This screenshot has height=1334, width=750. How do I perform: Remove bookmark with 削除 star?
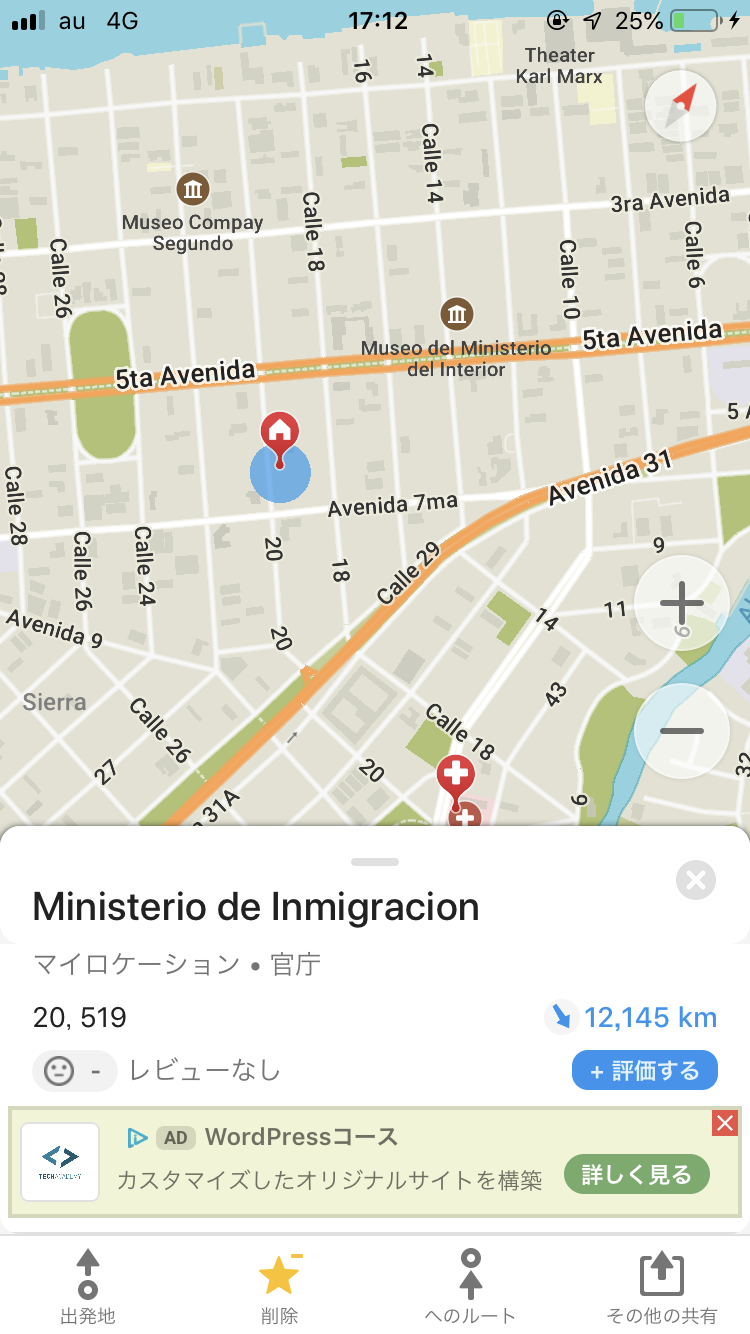point(278,1286)
